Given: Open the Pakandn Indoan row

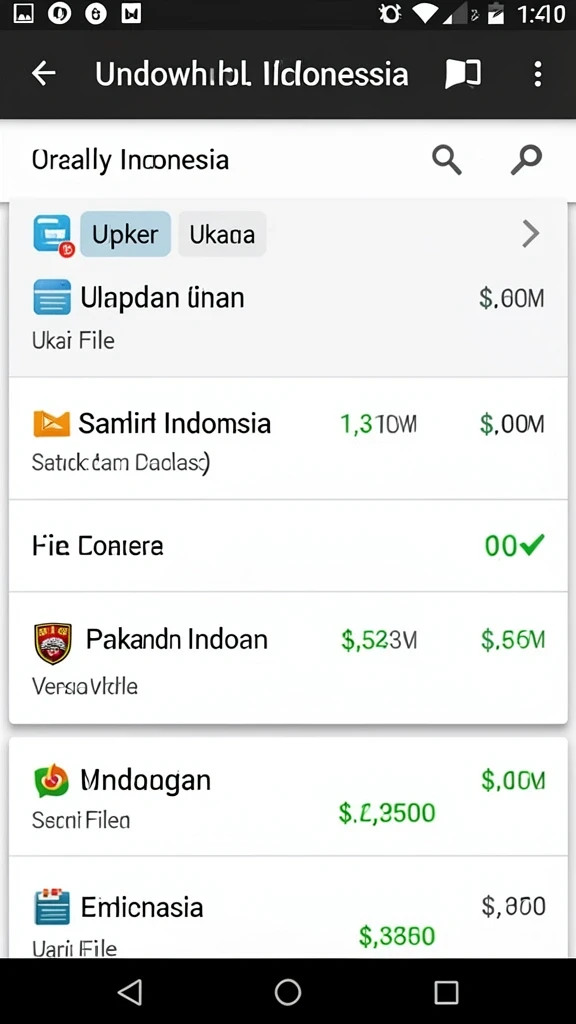Looking at the screenshot, I should (288, 658).
